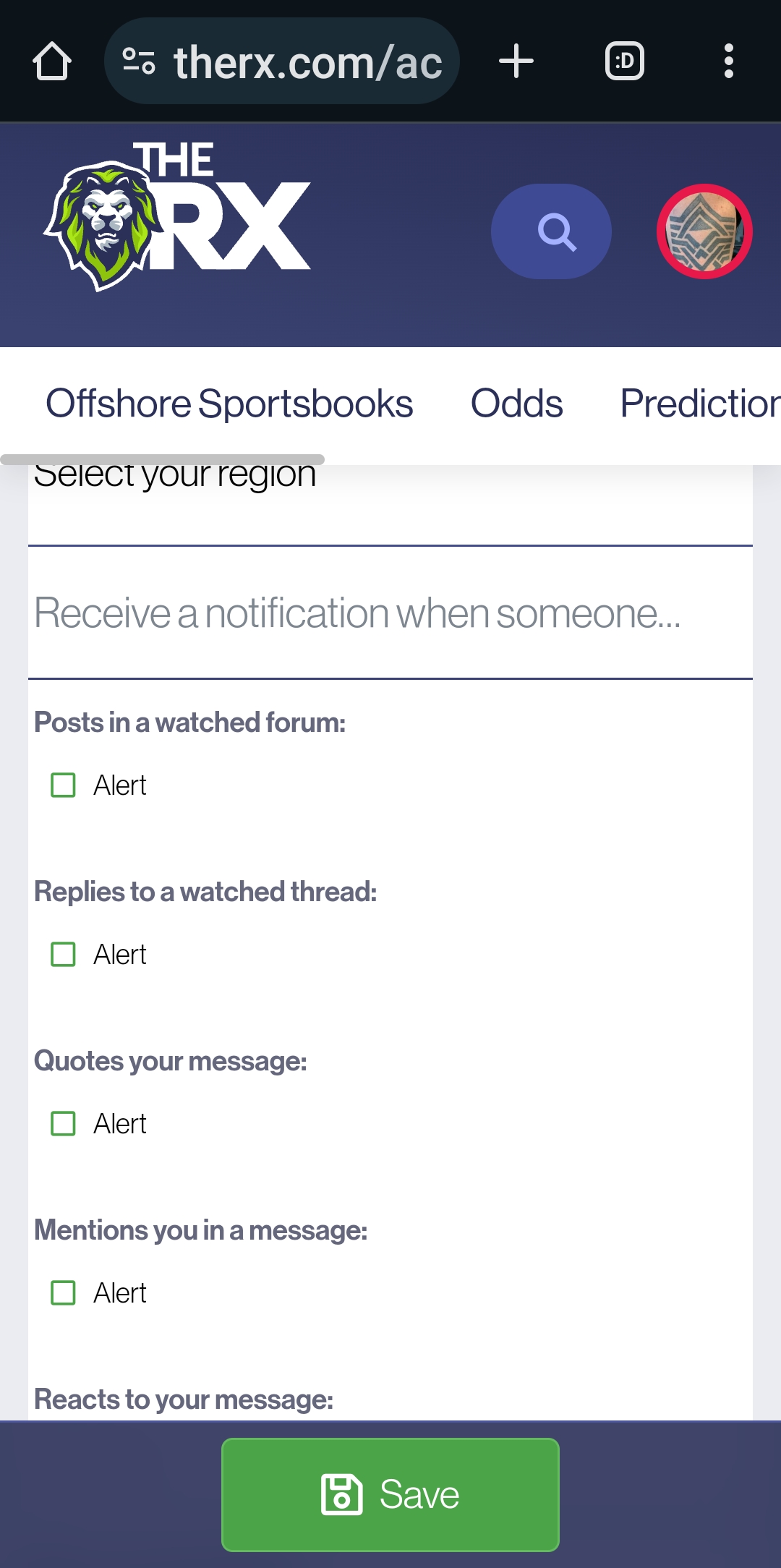Go to the browser home page

52,61
